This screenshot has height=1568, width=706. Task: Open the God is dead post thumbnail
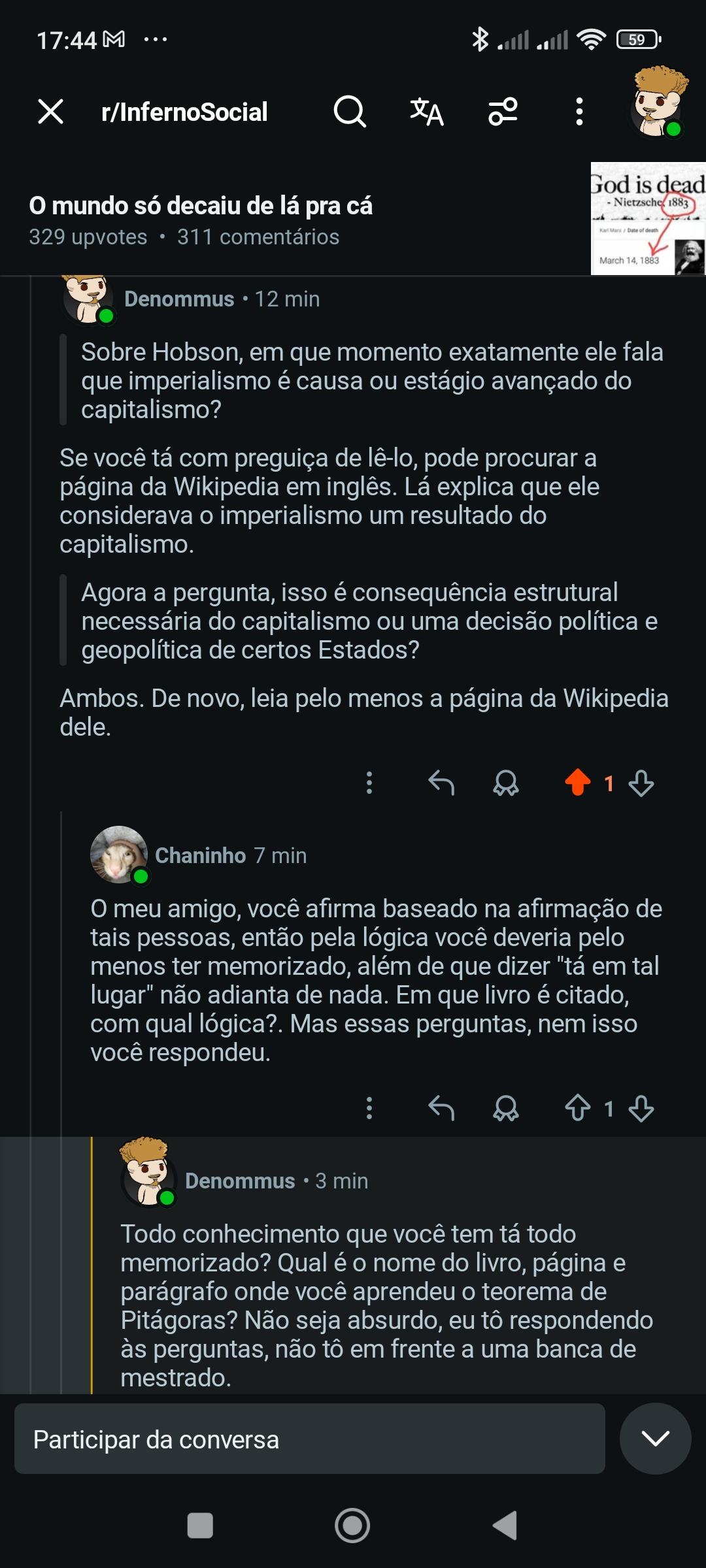648,218
